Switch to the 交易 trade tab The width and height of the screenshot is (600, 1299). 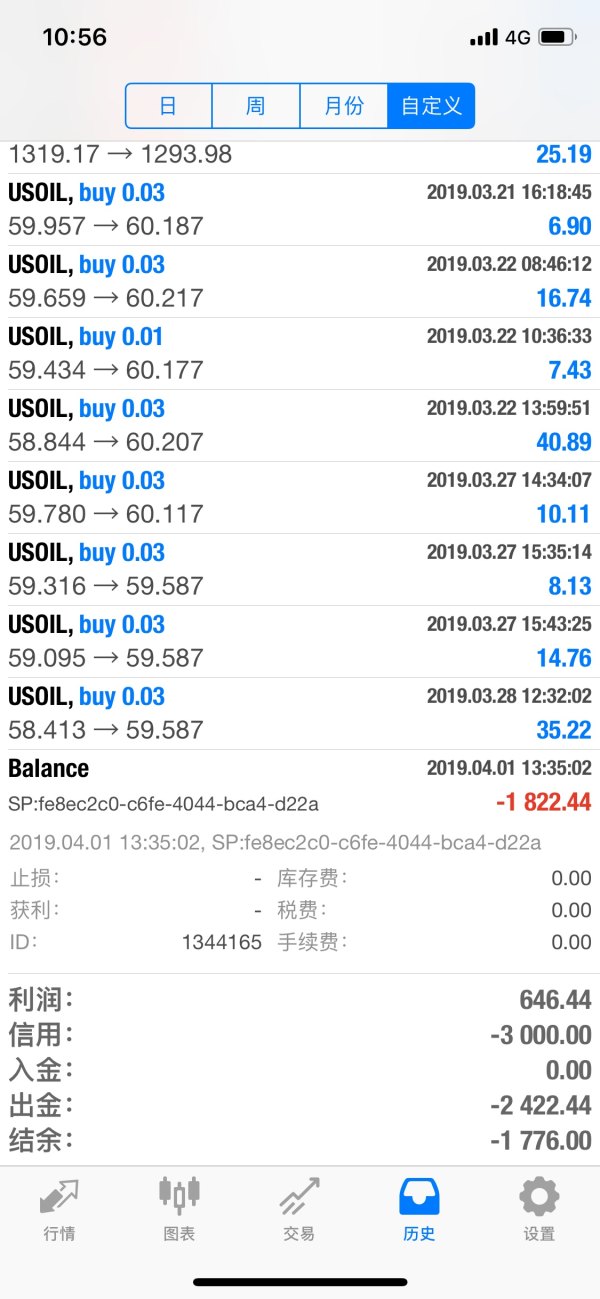(299, 1208)
